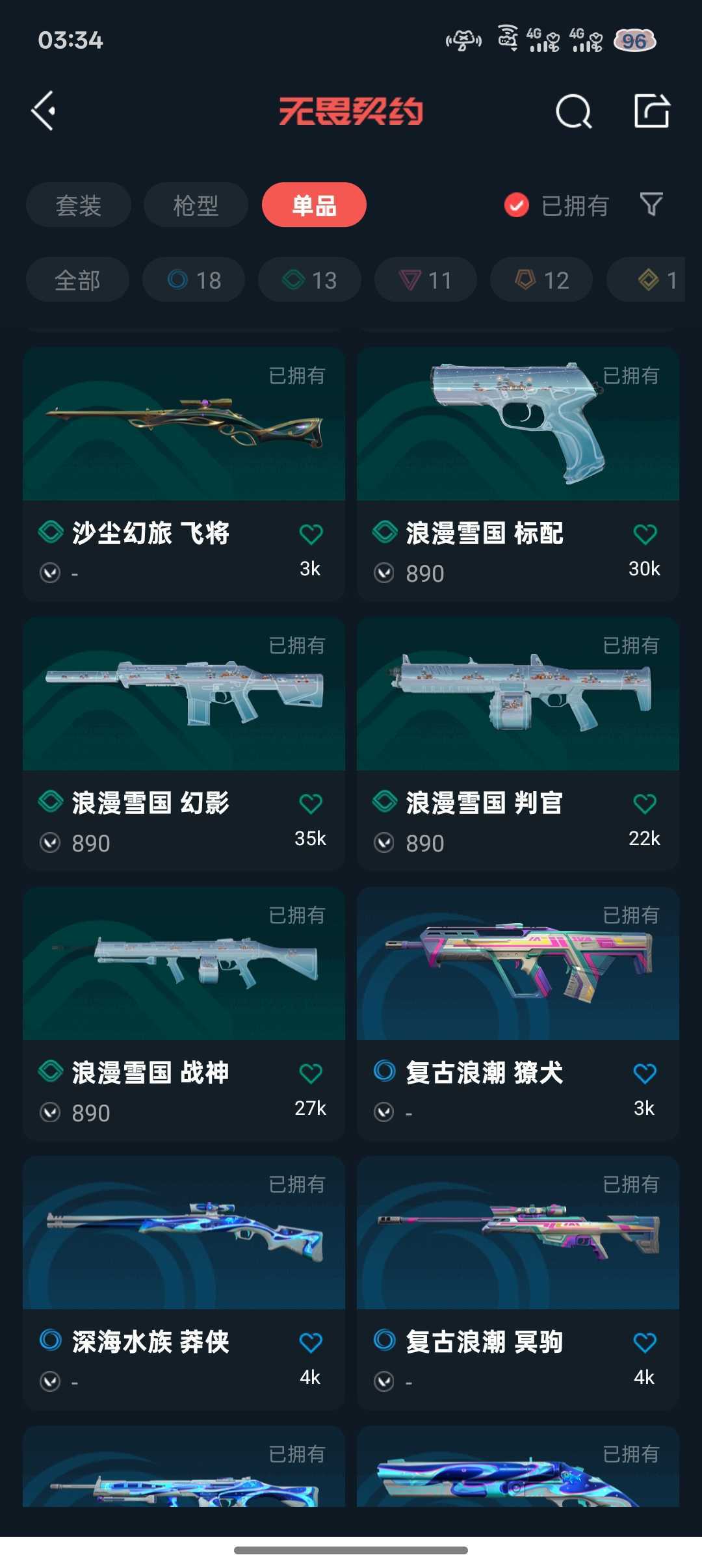Switch to the 套装 tab
The width and height of the screenshot is (702, 1568).
pyautogui.click(x=79, y=205)
